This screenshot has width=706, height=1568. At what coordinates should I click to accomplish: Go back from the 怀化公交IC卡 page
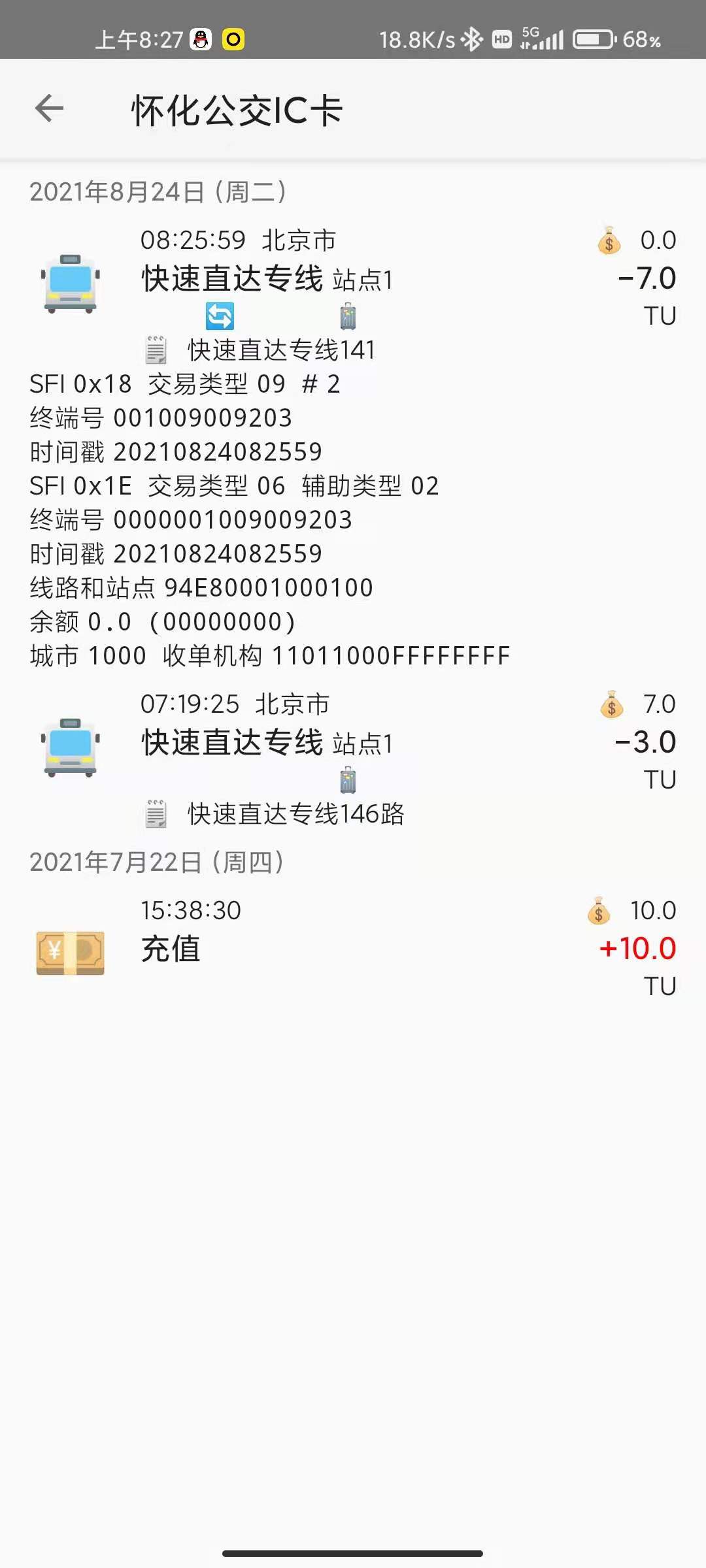point(50,108)
